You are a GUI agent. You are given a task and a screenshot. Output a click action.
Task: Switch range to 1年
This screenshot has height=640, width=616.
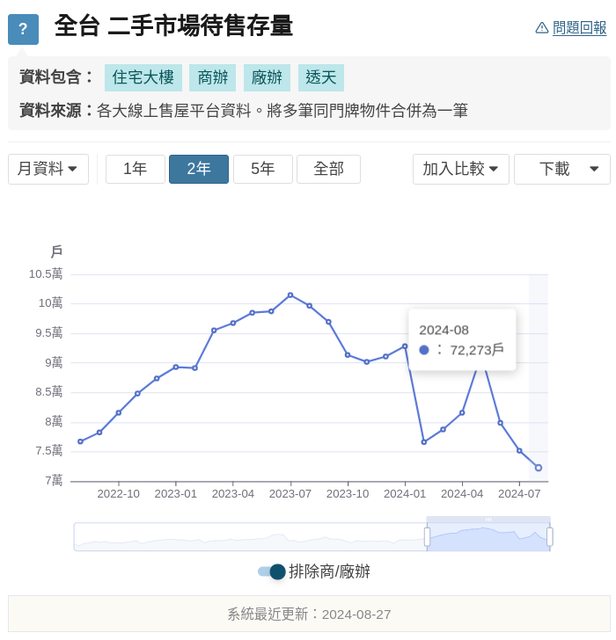(135, 169)
